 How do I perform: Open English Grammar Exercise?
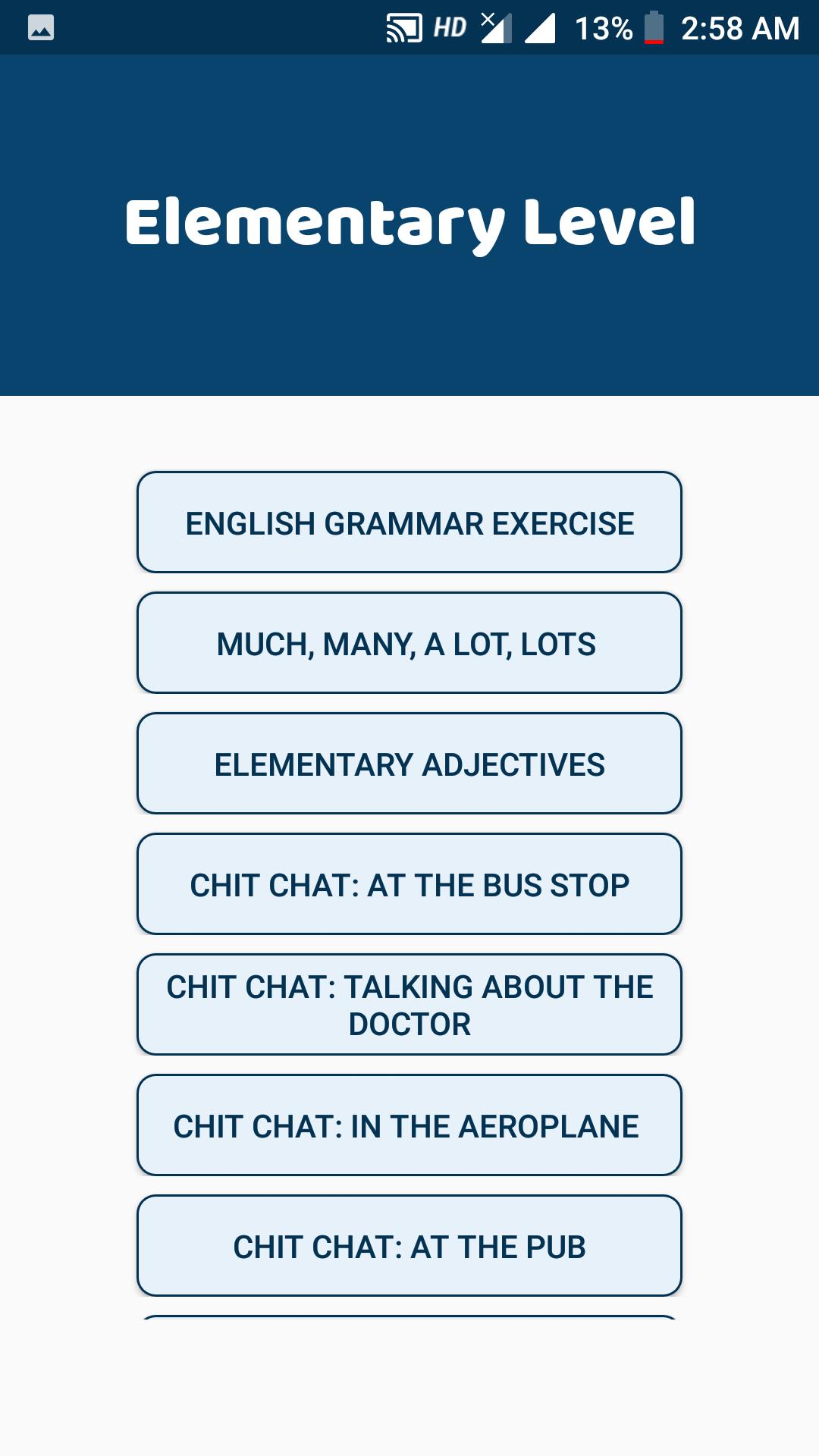(409, 522)
